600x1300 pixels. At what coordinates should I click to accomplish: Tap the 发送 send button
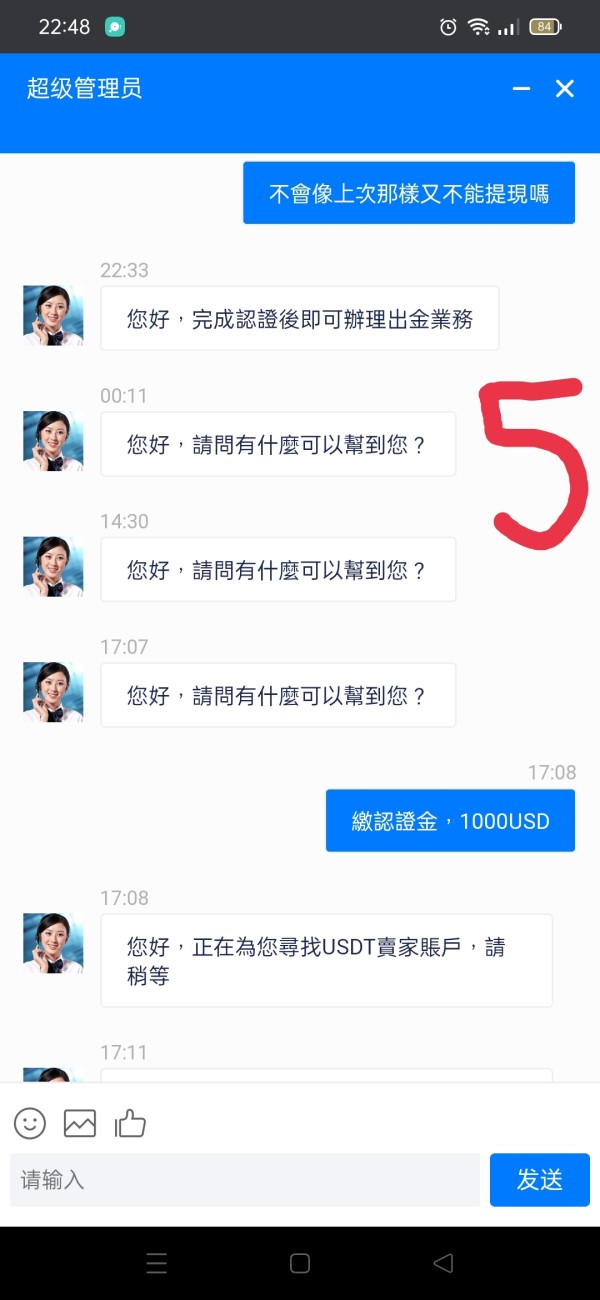pos(540,1180)
